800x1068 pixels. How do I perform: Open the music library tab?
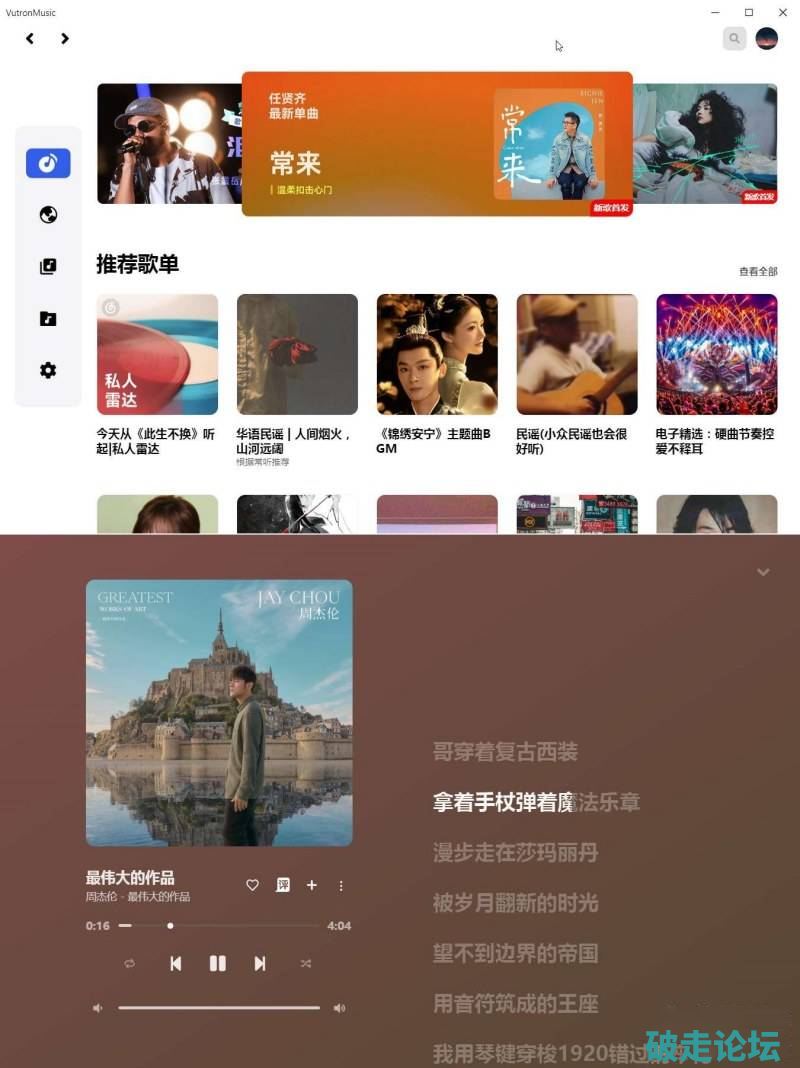48,267
